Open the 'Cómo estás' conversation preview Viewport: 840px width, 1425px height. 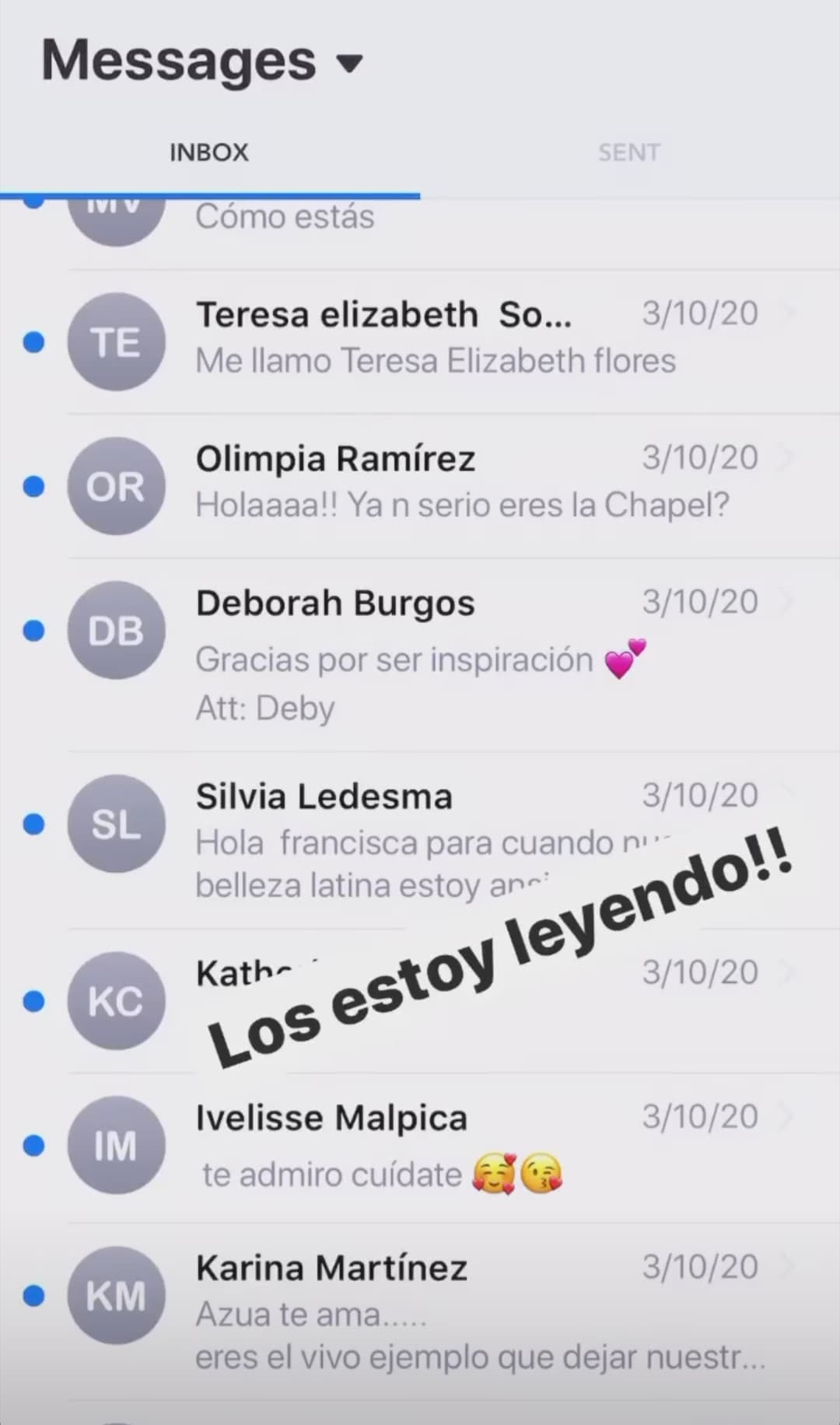[286, 218]
